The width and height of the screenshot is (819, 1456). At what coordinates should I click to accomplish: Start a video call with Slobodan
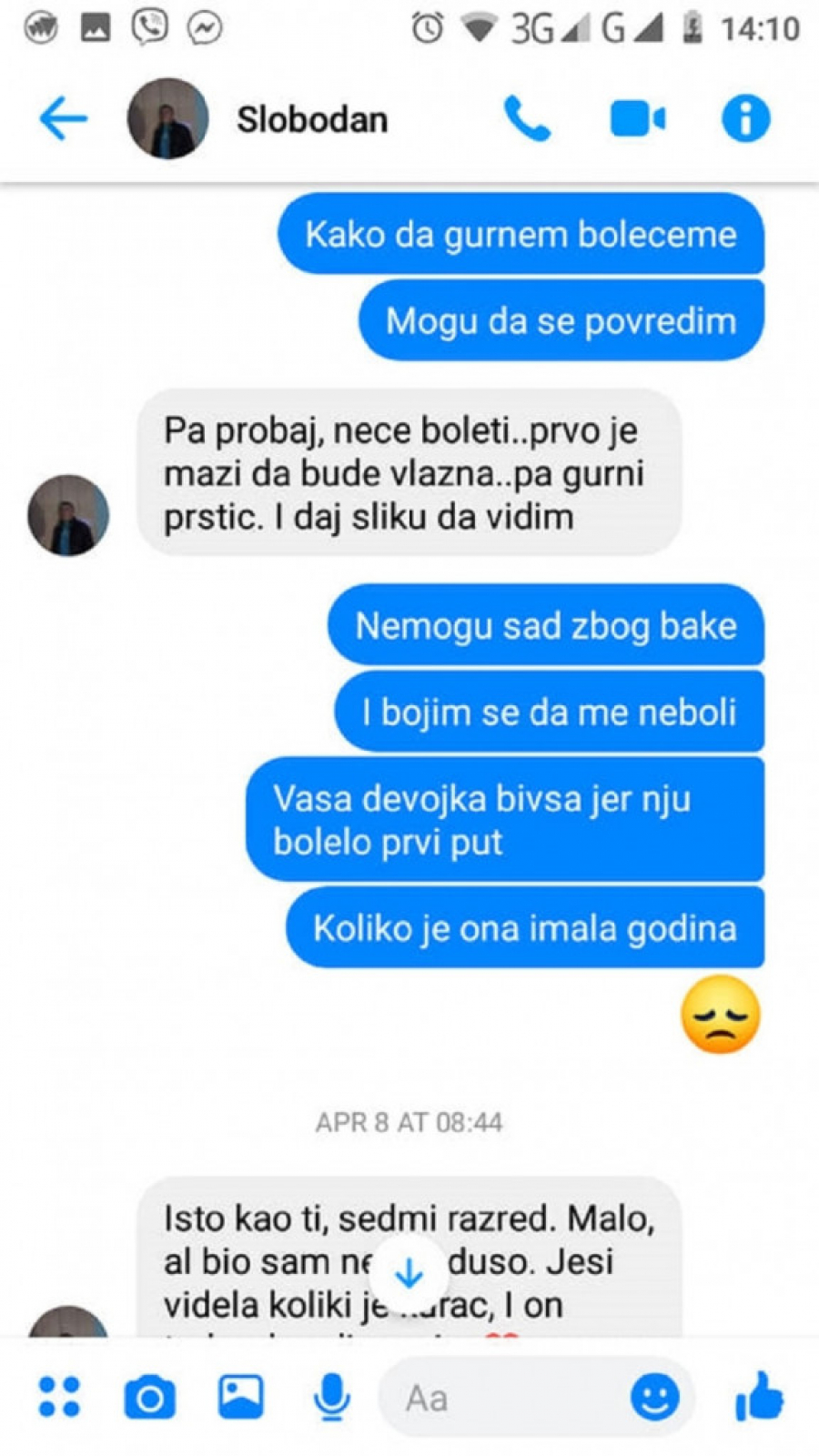(x=637, y=119)
